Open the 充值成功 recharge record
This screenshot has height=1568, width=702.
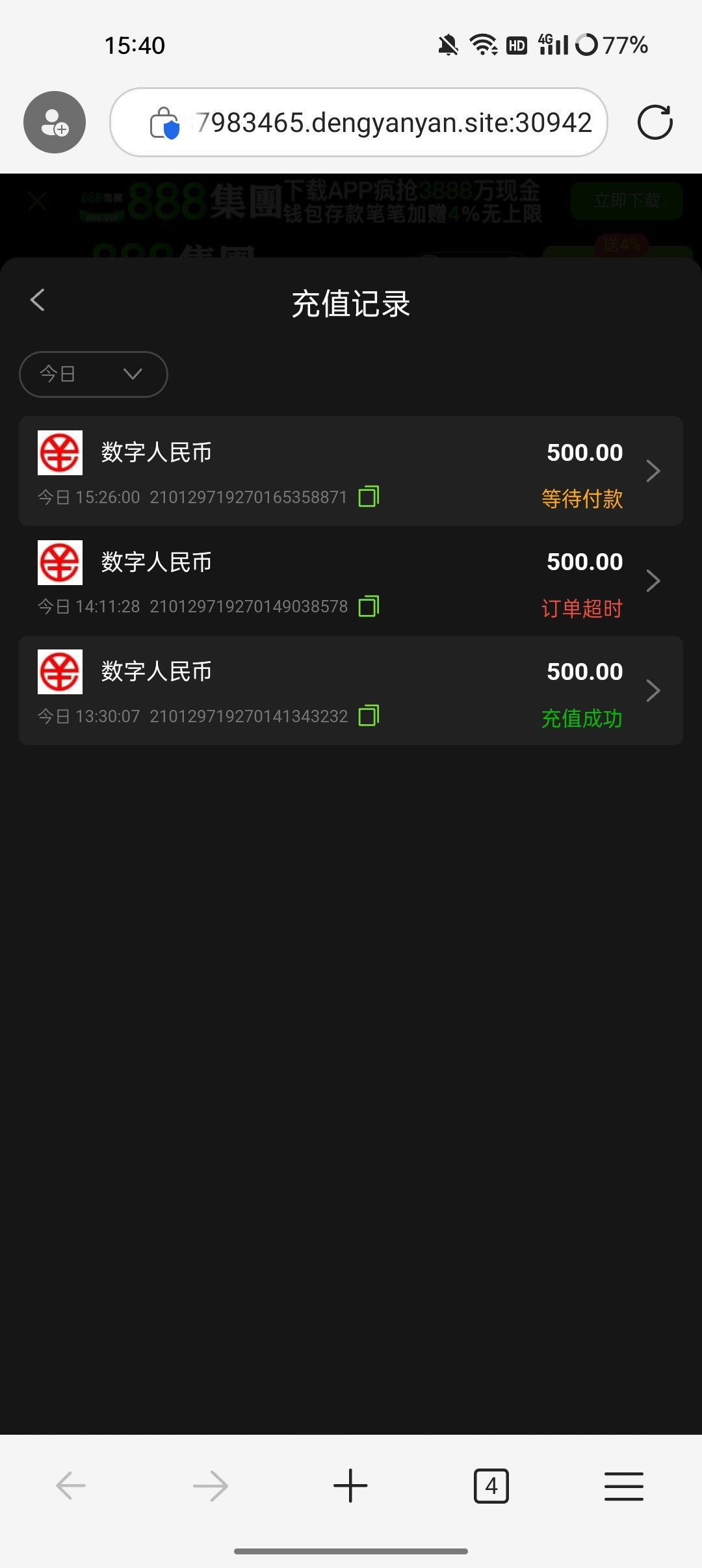[351, 690]
